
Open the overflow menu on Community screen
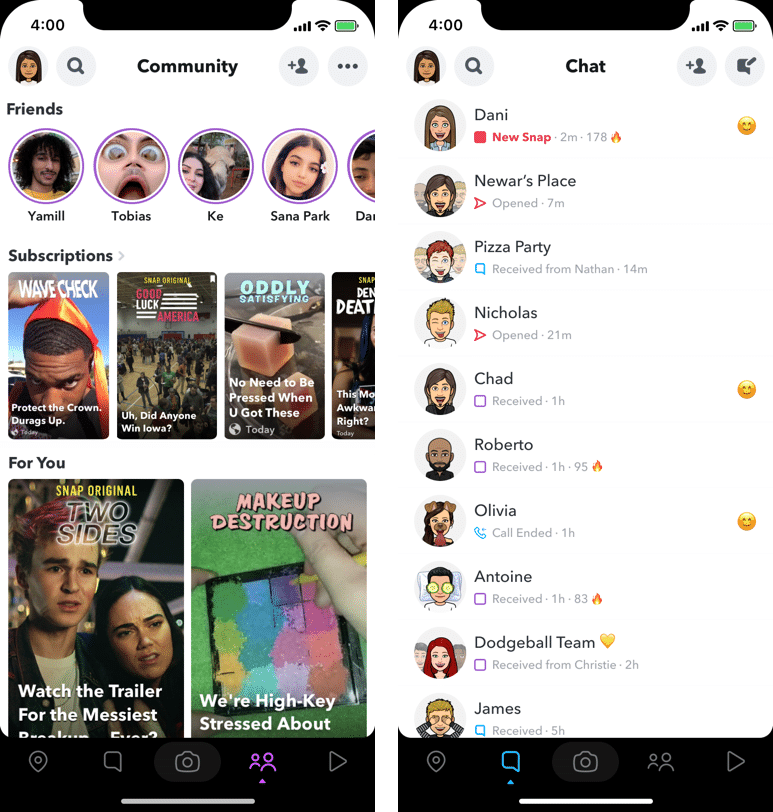tap(347, 67)
